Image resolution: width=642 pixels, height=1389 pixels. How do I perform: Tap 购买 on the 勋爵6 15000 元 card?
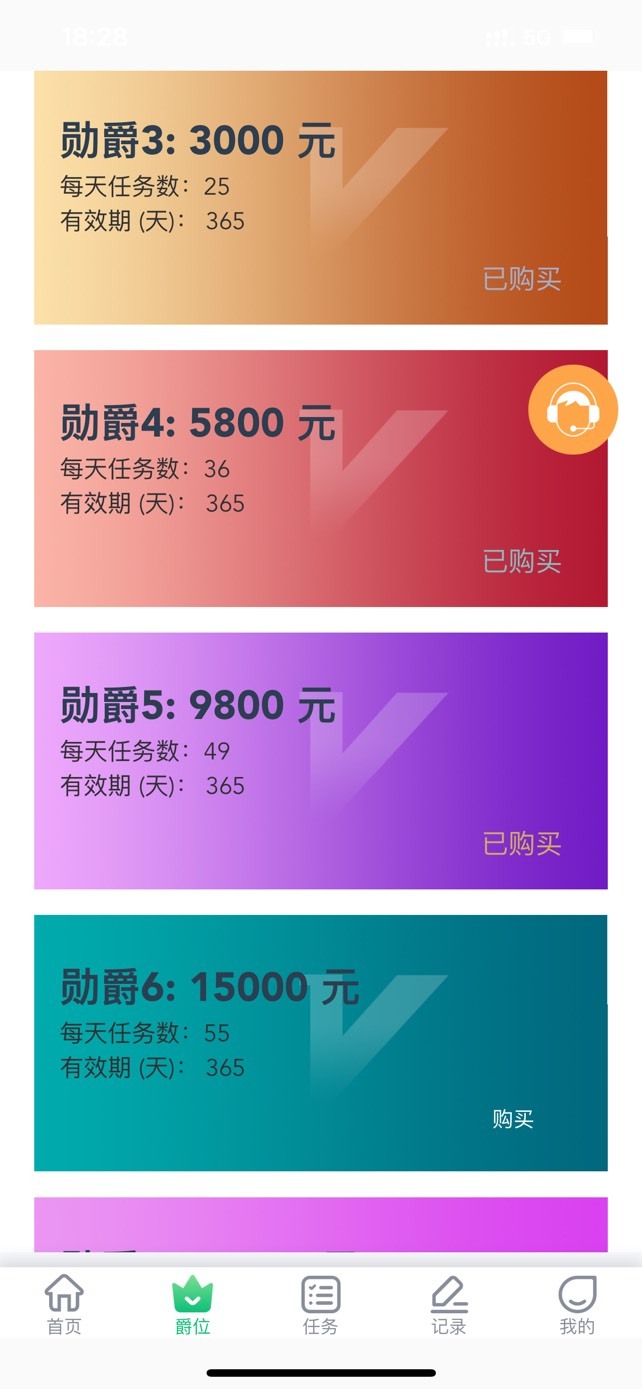point(513,1119)
